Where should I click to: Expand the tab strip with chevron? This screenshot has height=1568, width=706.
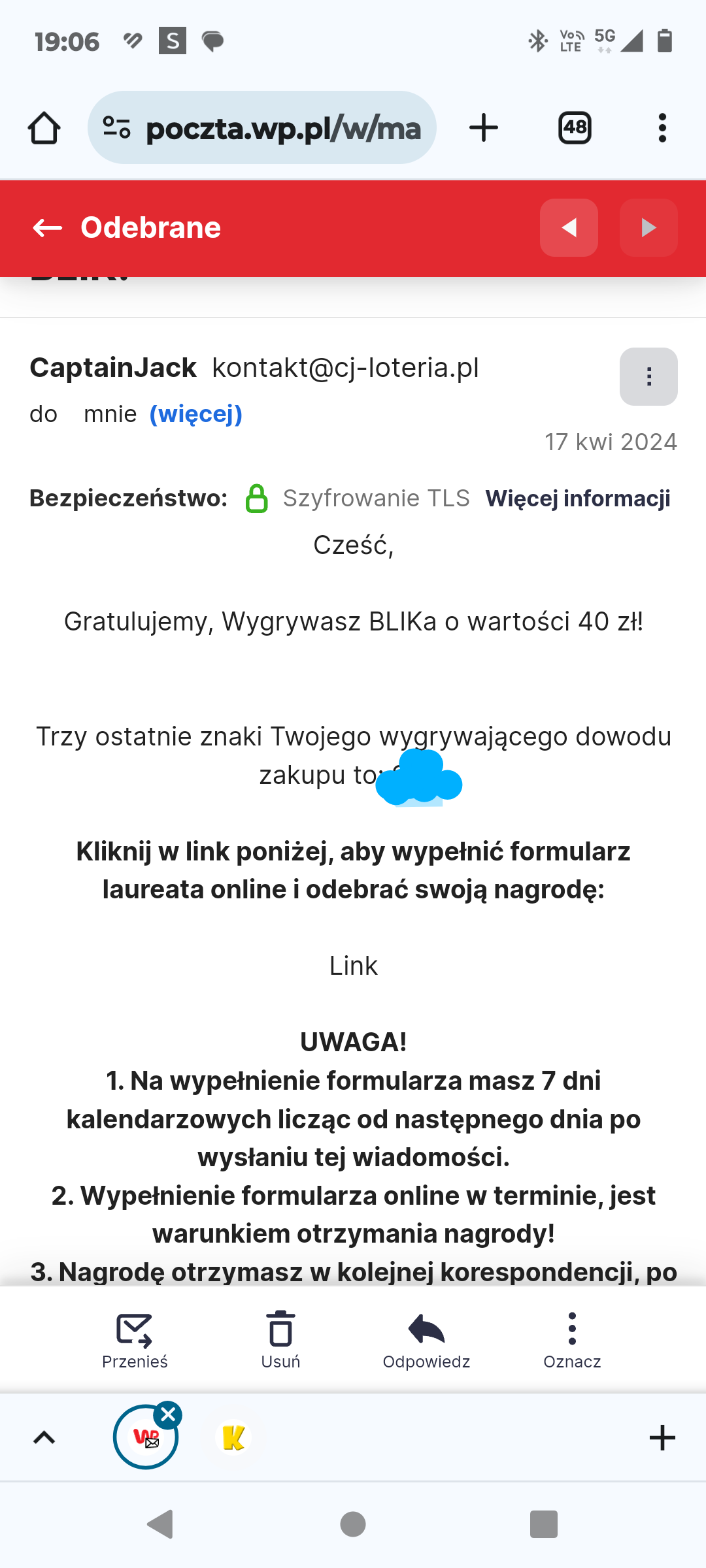coord(44,1438)
